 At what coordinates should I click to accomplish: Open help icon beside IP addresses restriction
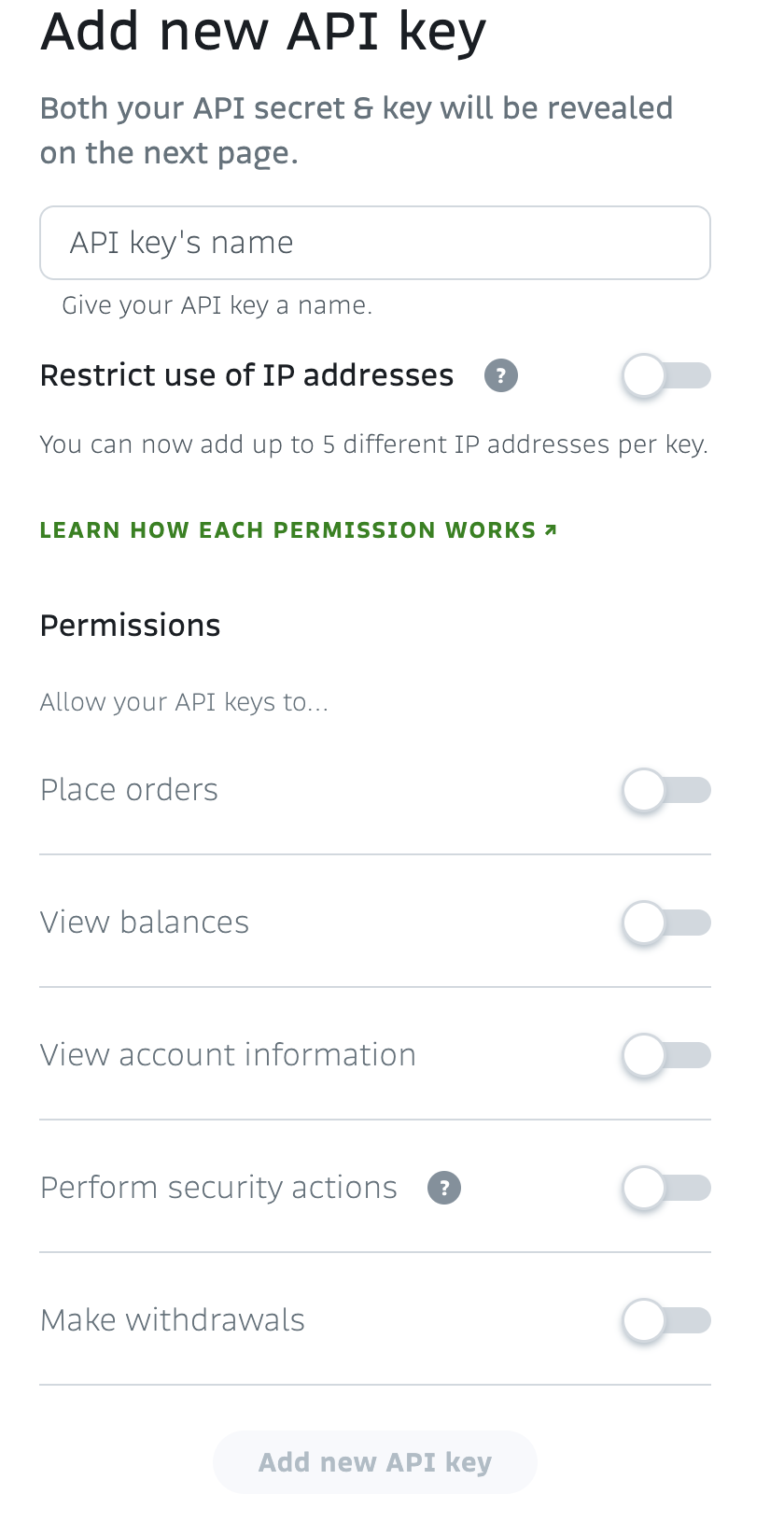[x=500, y=376]
